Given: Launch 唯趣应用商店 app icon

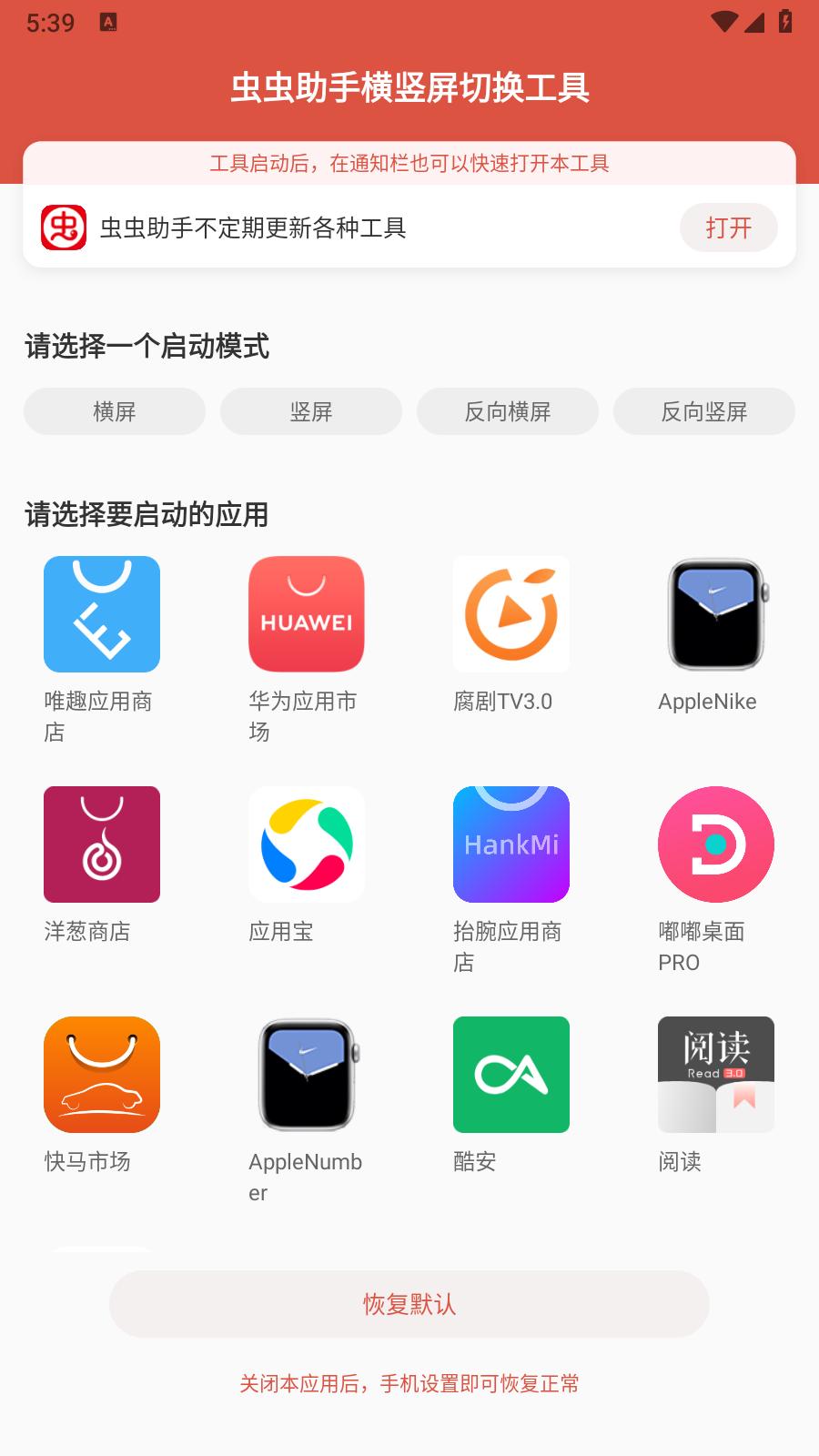Looking at the screenshot, I should (x=100, y=614).
